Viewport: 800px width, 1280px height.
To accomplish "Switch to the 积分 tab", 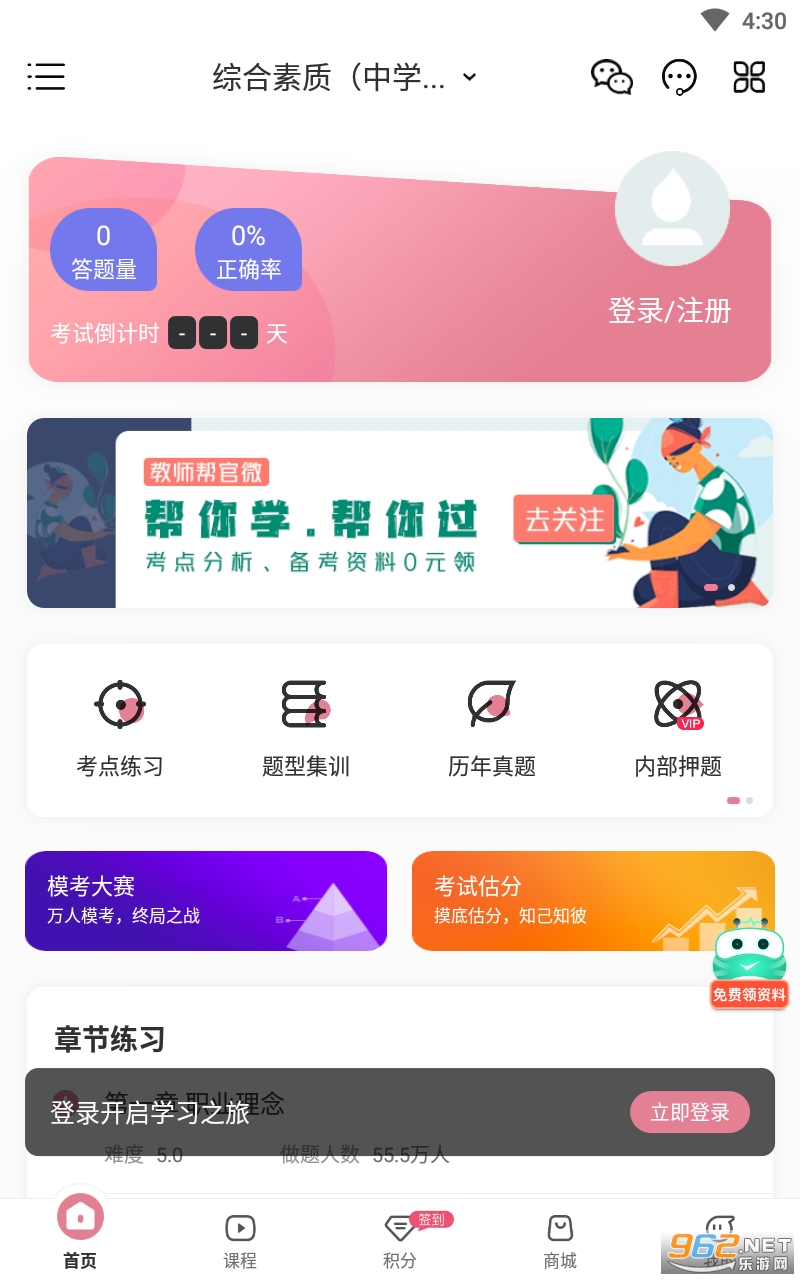I will [x=400, y=1240].
